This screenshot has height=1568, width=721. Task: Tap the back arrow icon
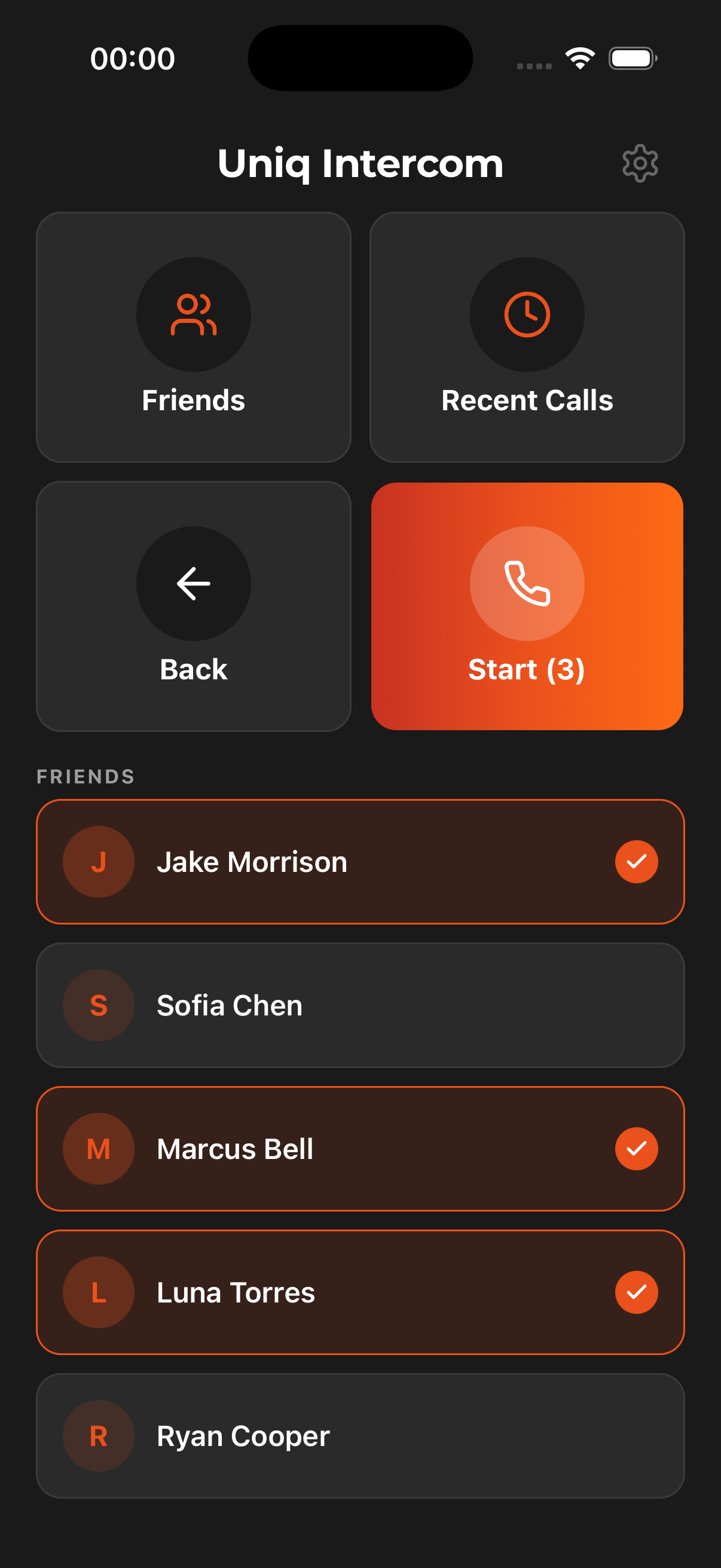194,582
